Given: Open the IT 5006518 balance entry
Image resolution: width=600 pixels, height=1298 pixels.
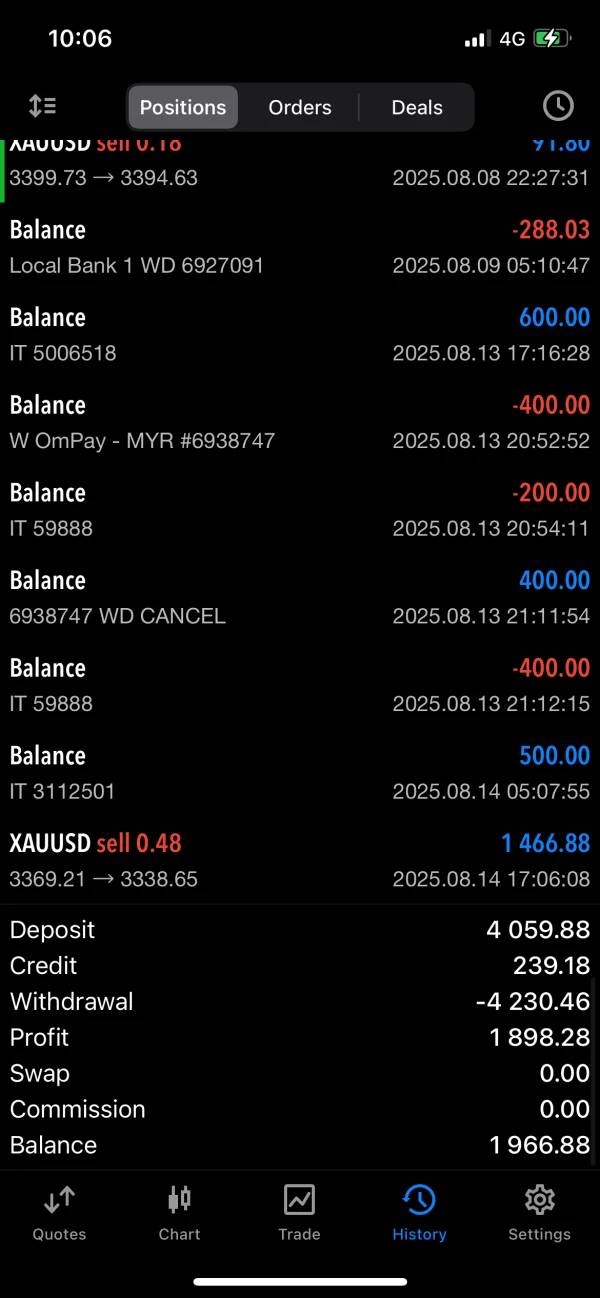Looking at the screenshot, I should click(300, 335).
